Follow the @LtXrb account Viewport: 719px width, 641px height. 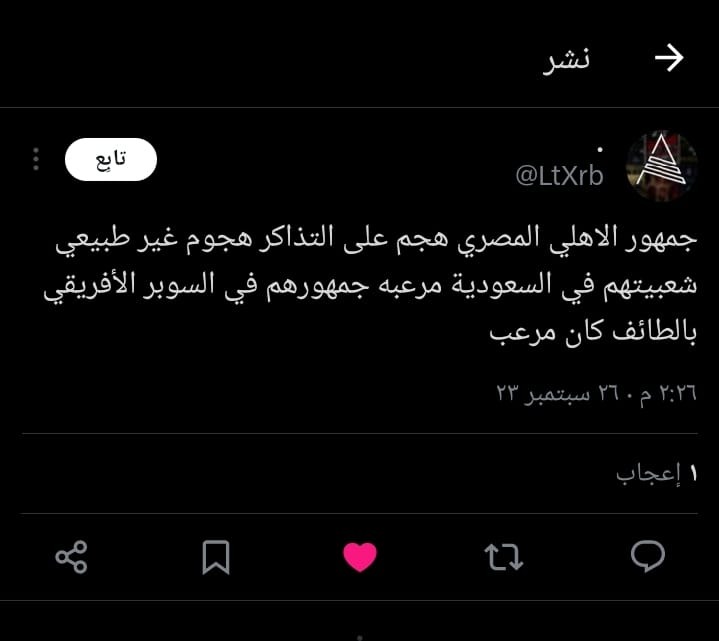tap(111, 160)
